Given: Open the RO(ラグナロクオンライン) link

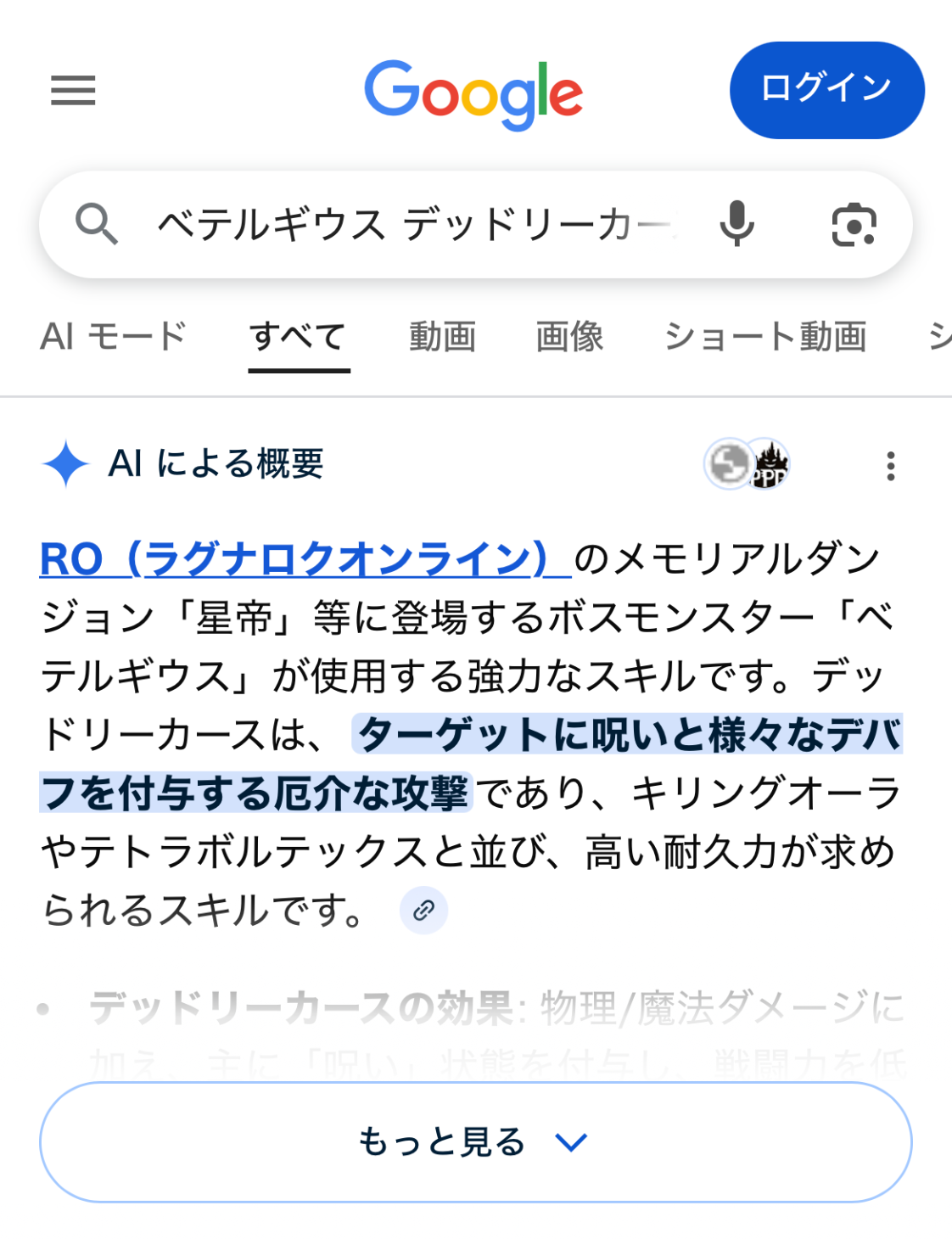Looking at the screenshot, I should pyautogui.click(x=305, y=560).
